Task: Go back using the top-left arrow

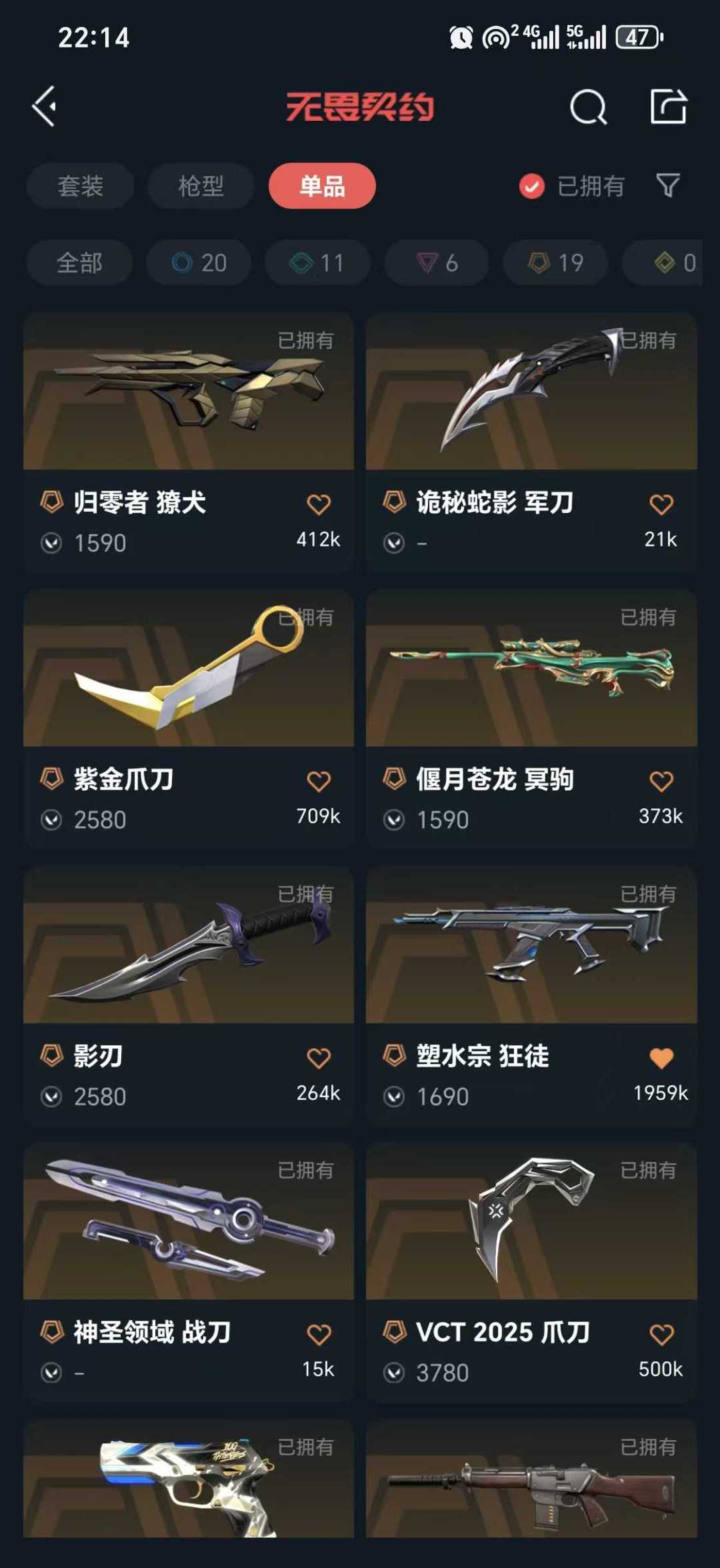Action: pos(45,107)
